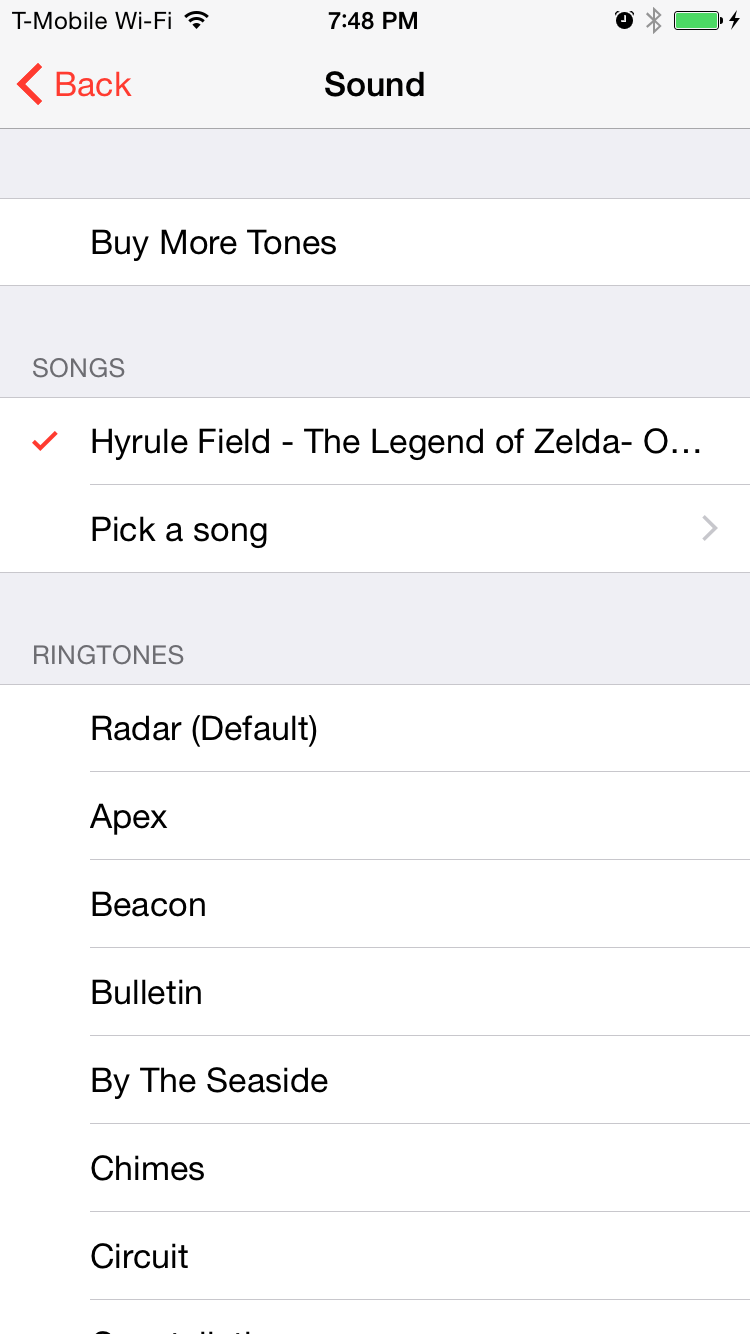Image resolution: width=750 pixels, height=1334 pixels.
Task: Set the alarm sound to Beacon
Action: tap(375, 904)
